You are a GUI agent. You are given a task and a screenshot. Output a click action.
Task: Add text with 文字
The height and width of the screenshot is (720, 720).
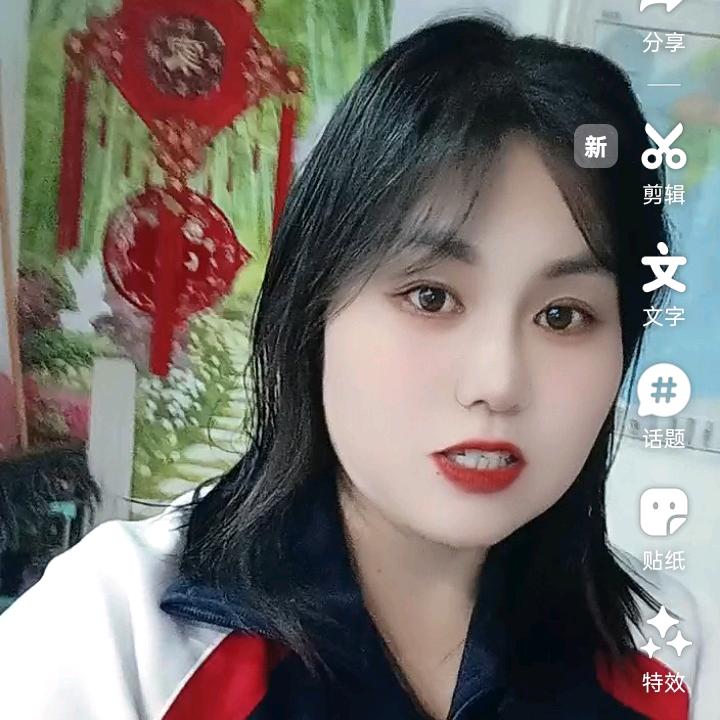point(663,285)
